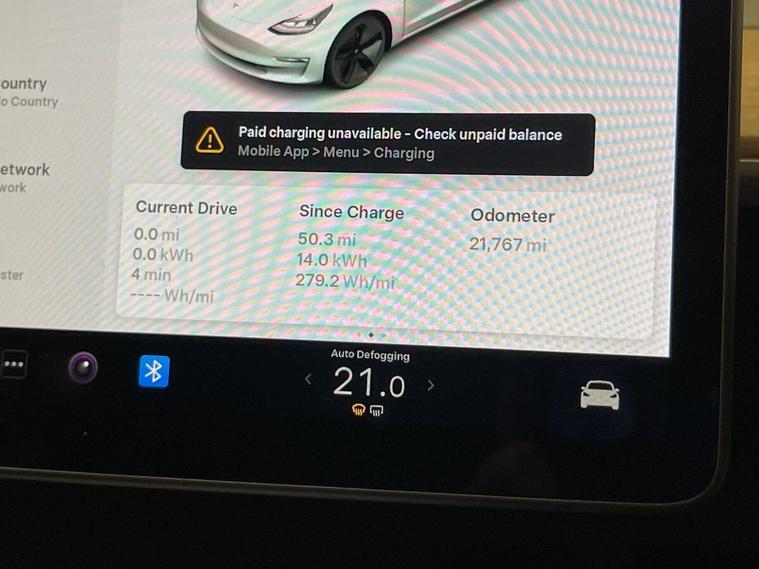Viewport: 759px width, 569px height.
Task: Open the dashcam camera app
Action: click(83, 369)
